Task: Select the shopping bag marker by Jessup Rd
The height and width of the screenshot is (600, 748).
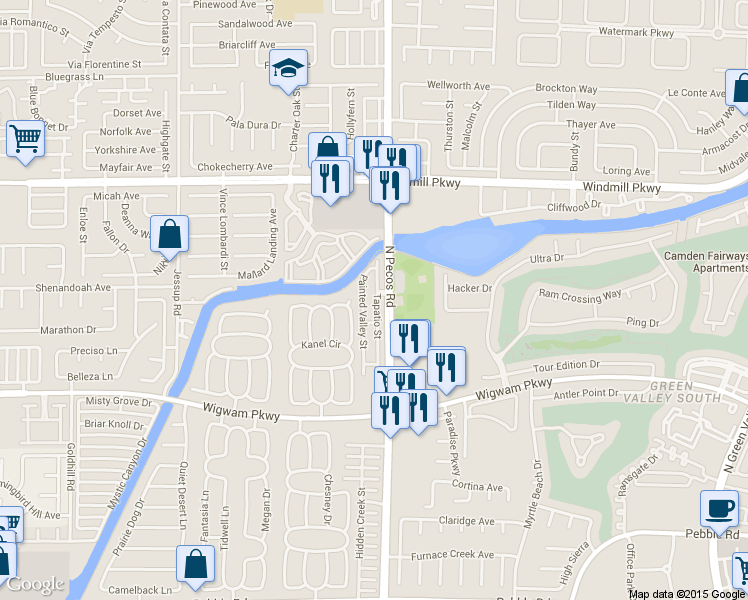Action: pyautogui.click(x=169, y=237)
